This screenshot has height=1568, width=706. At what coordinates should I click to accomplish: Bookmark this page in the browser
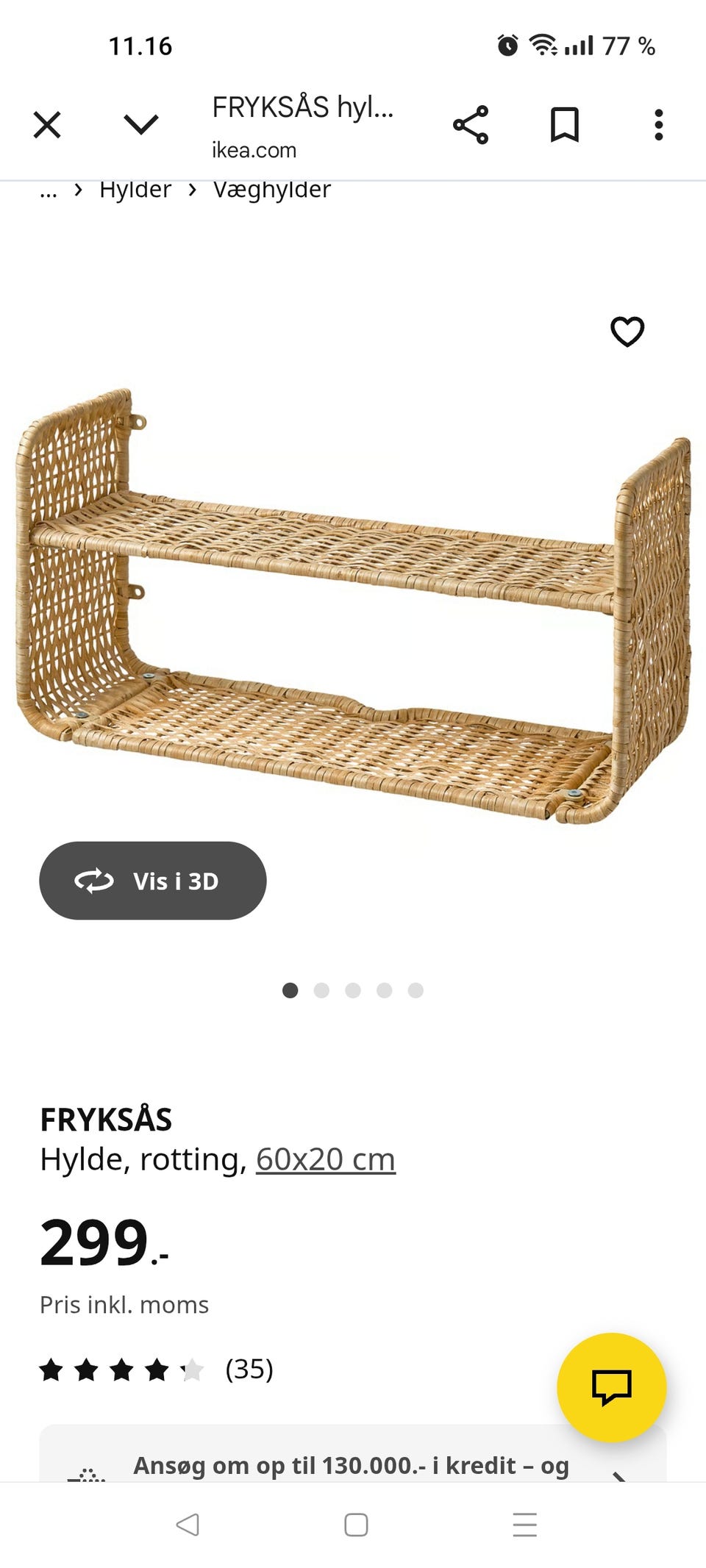click(x=565, y=125)
